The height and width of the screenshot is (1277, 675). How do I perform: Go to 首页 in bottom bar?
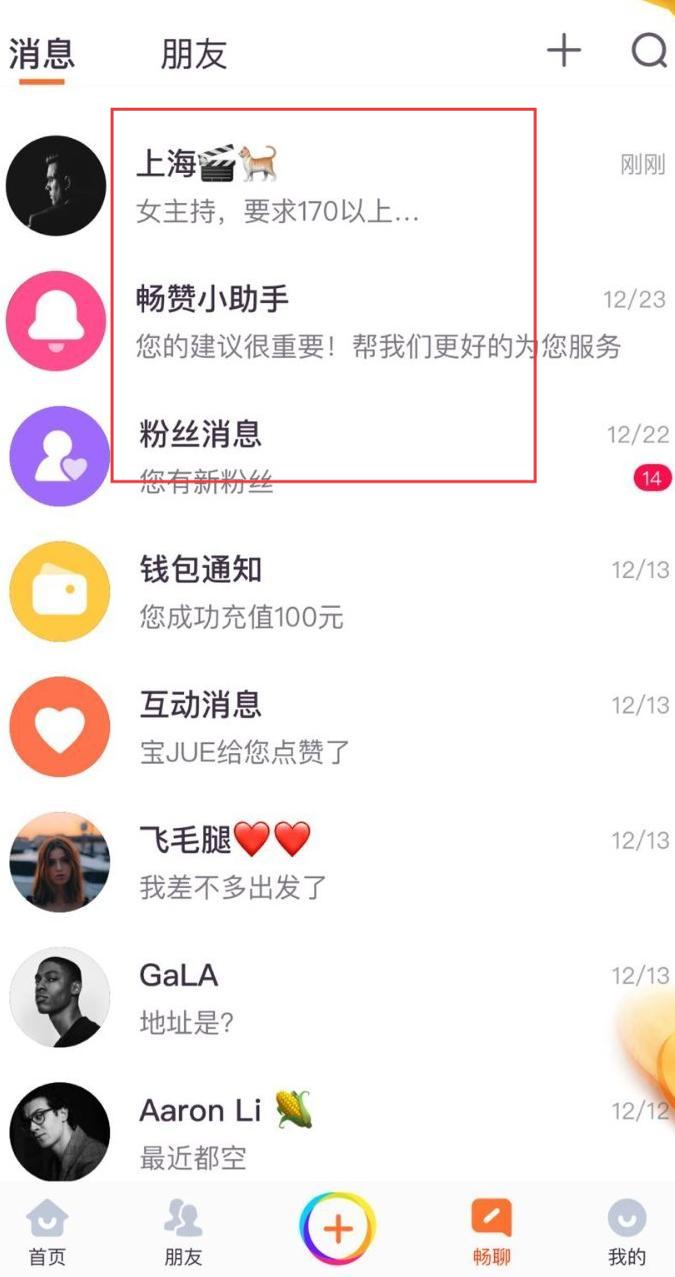pos(47,1232)
